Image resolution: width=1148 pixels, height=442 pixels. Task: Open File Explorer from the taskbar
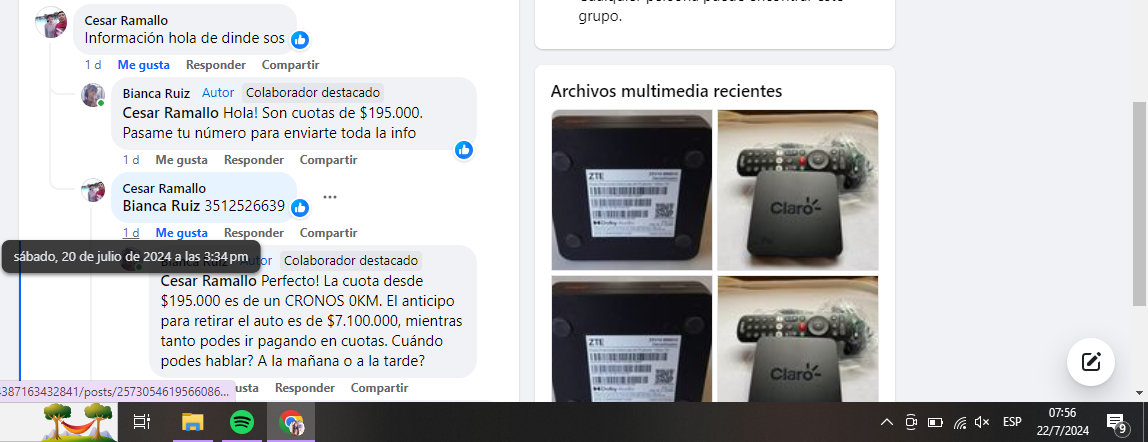tap(193, 423)
